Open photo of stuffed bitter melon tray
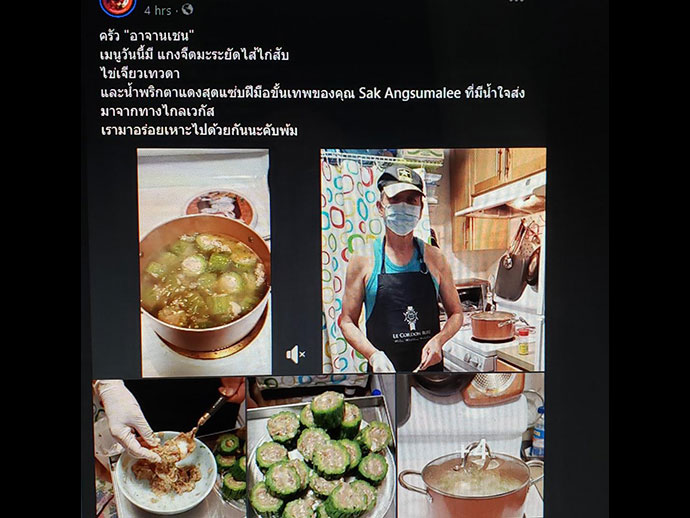Screen dimensions: 690x518 click(x=321, y=447)
